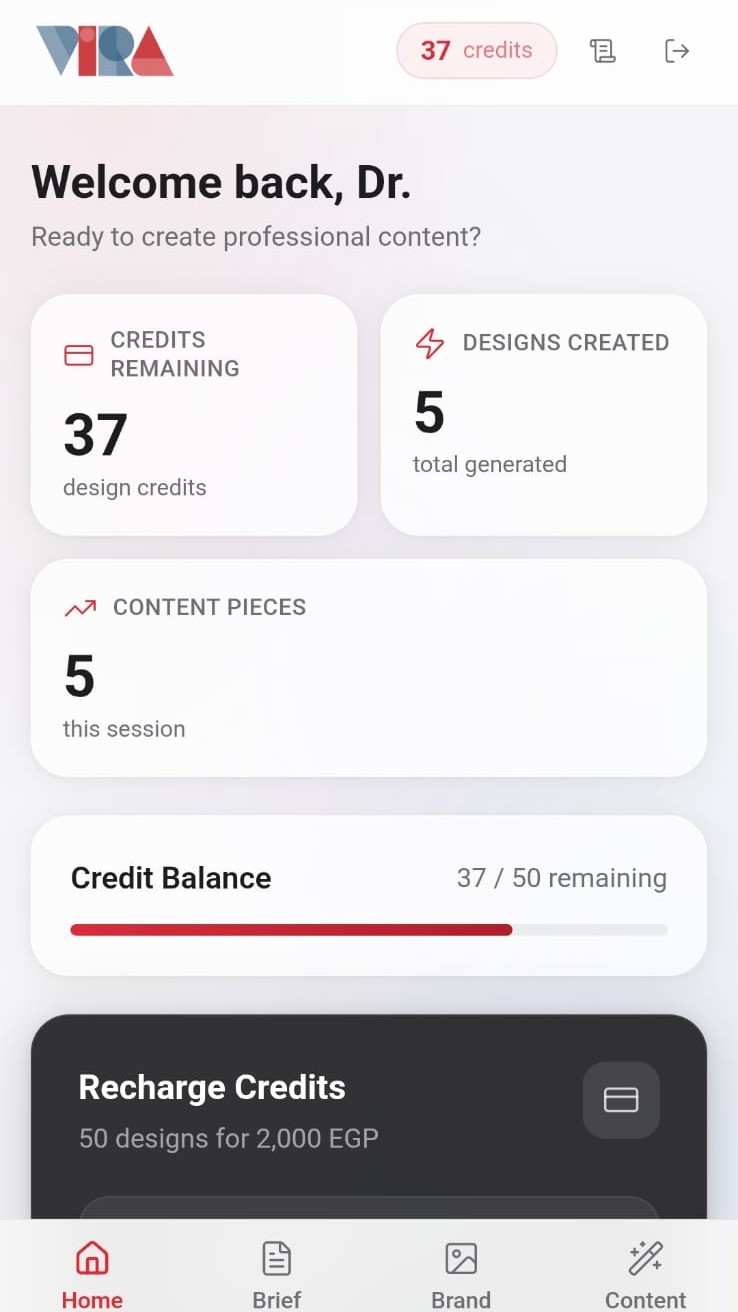Open the history scroll icon in the header
738x1312 pixels.
[x=603, y=50]
